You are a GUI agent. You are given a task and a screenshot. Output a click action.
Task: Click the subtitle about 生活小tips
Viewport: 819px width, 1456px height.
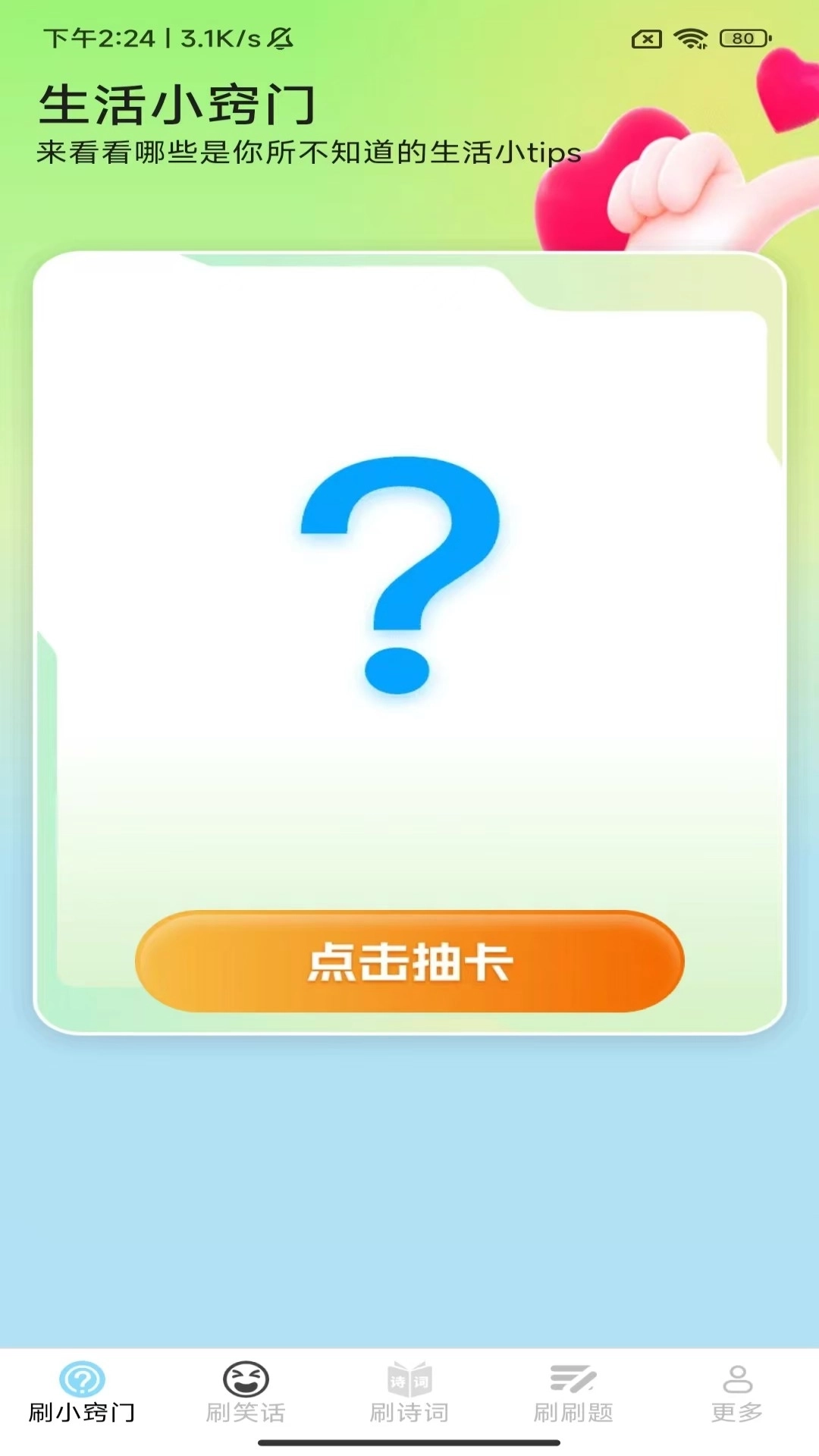click(306, 153)
